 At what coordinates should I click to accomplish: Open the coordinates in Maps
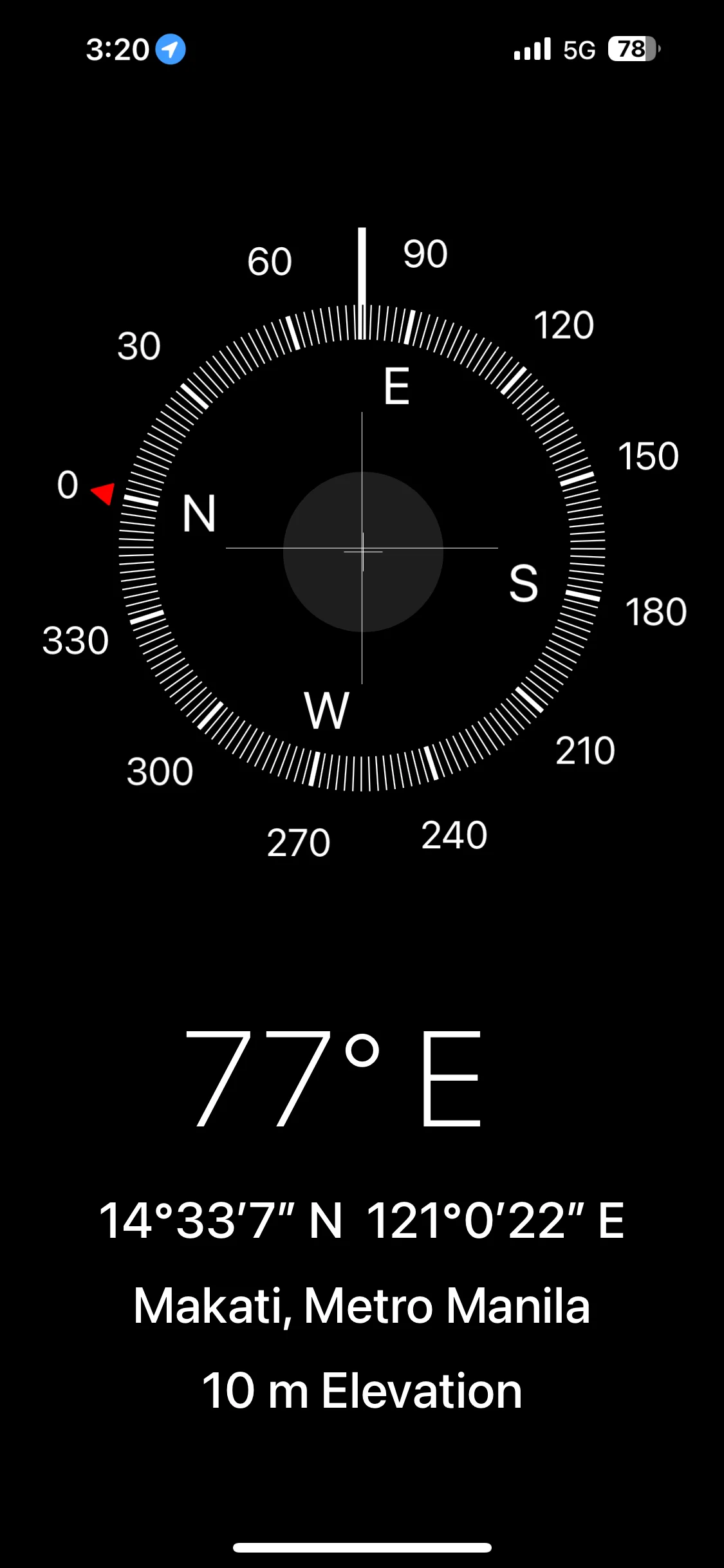pos(362,1221)
